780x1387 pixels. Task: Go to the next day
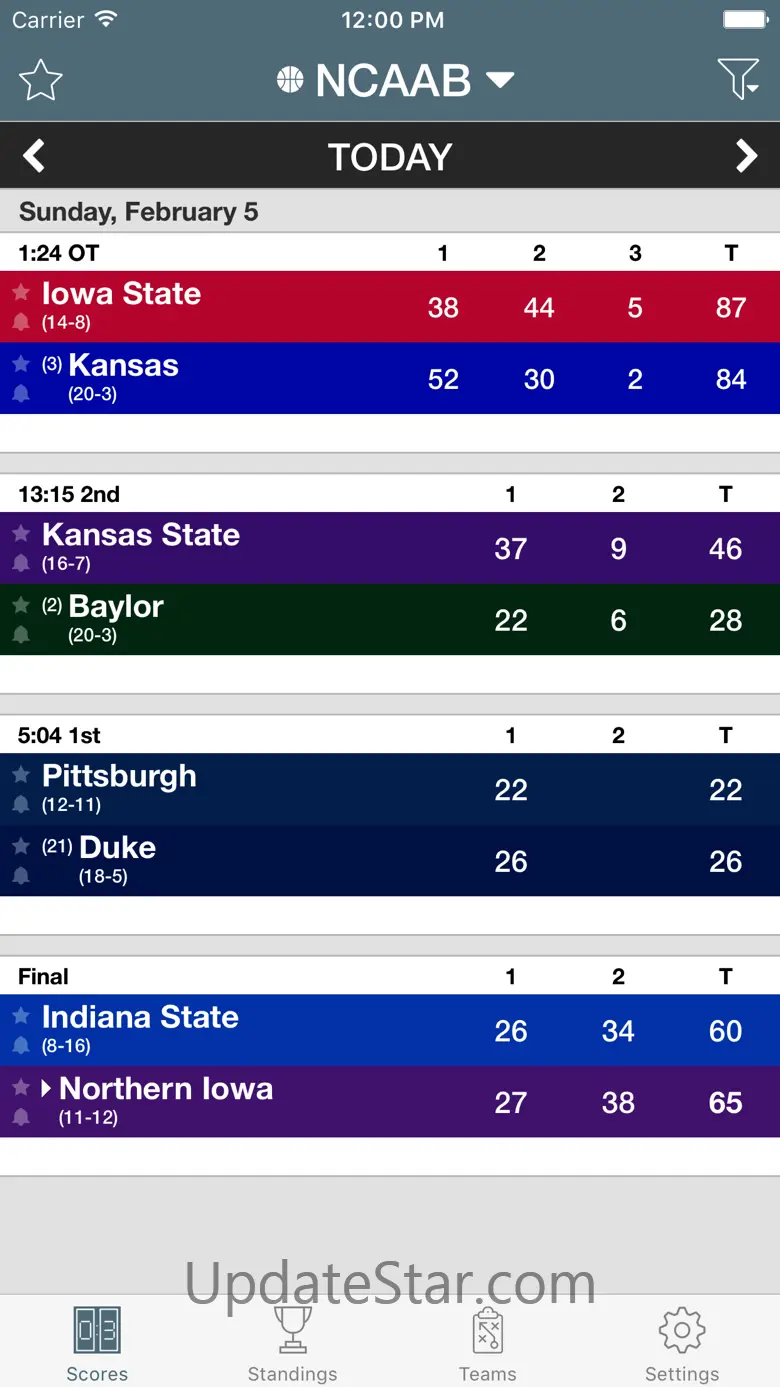coord(746,156)
